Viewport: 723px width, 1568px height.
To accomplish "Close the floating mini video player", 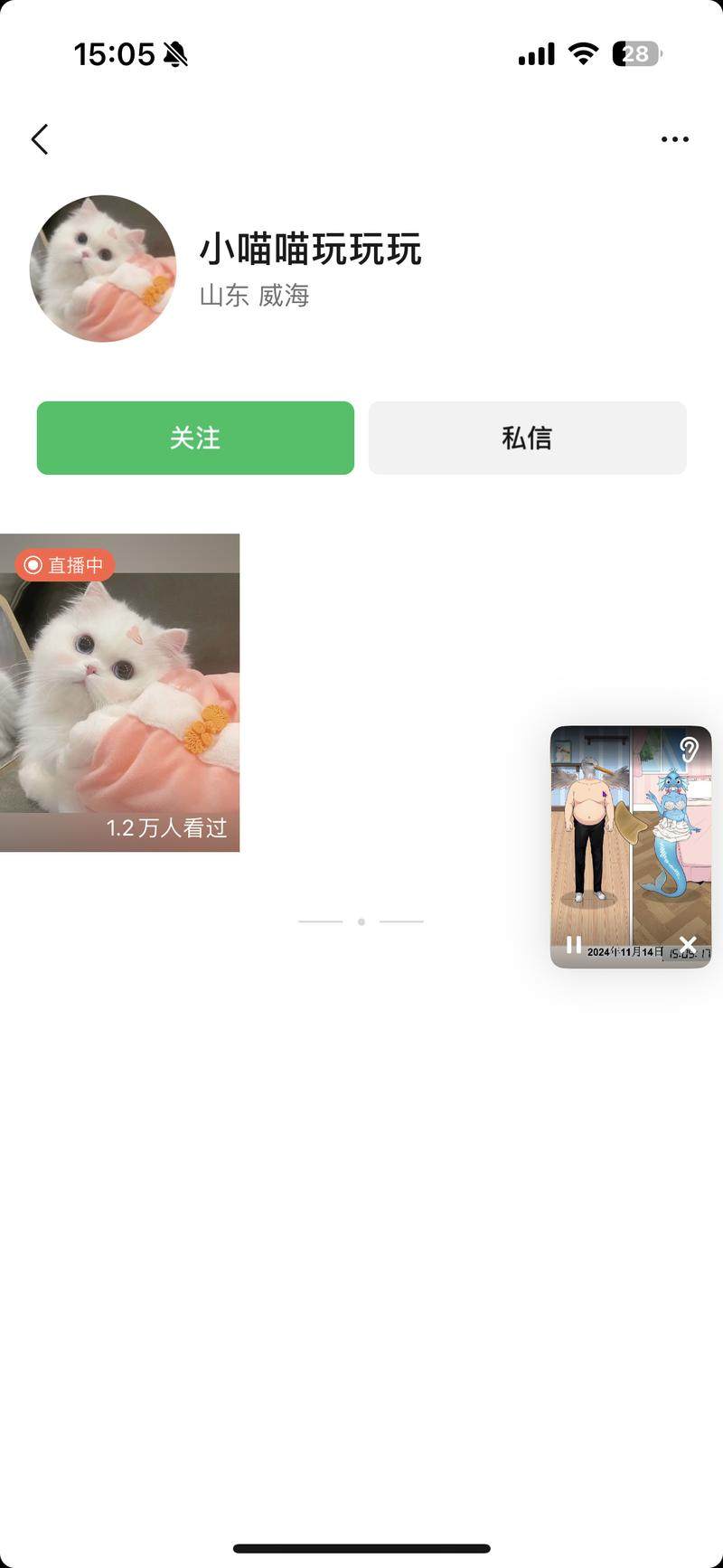I will tap(688, 945).
